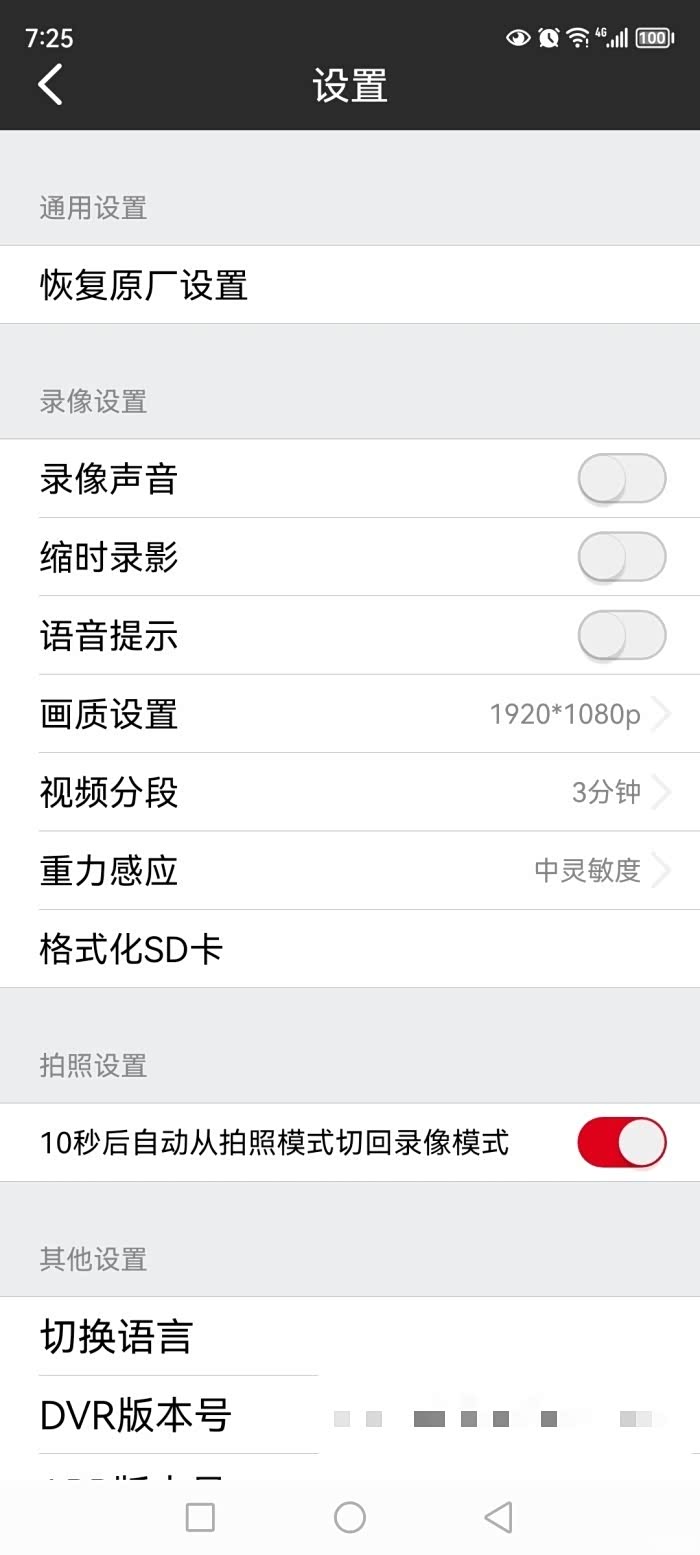Viewport: 700px width, 1555px height.
Task: Enable the 录像声音 switch
Action: click(621, 479)
